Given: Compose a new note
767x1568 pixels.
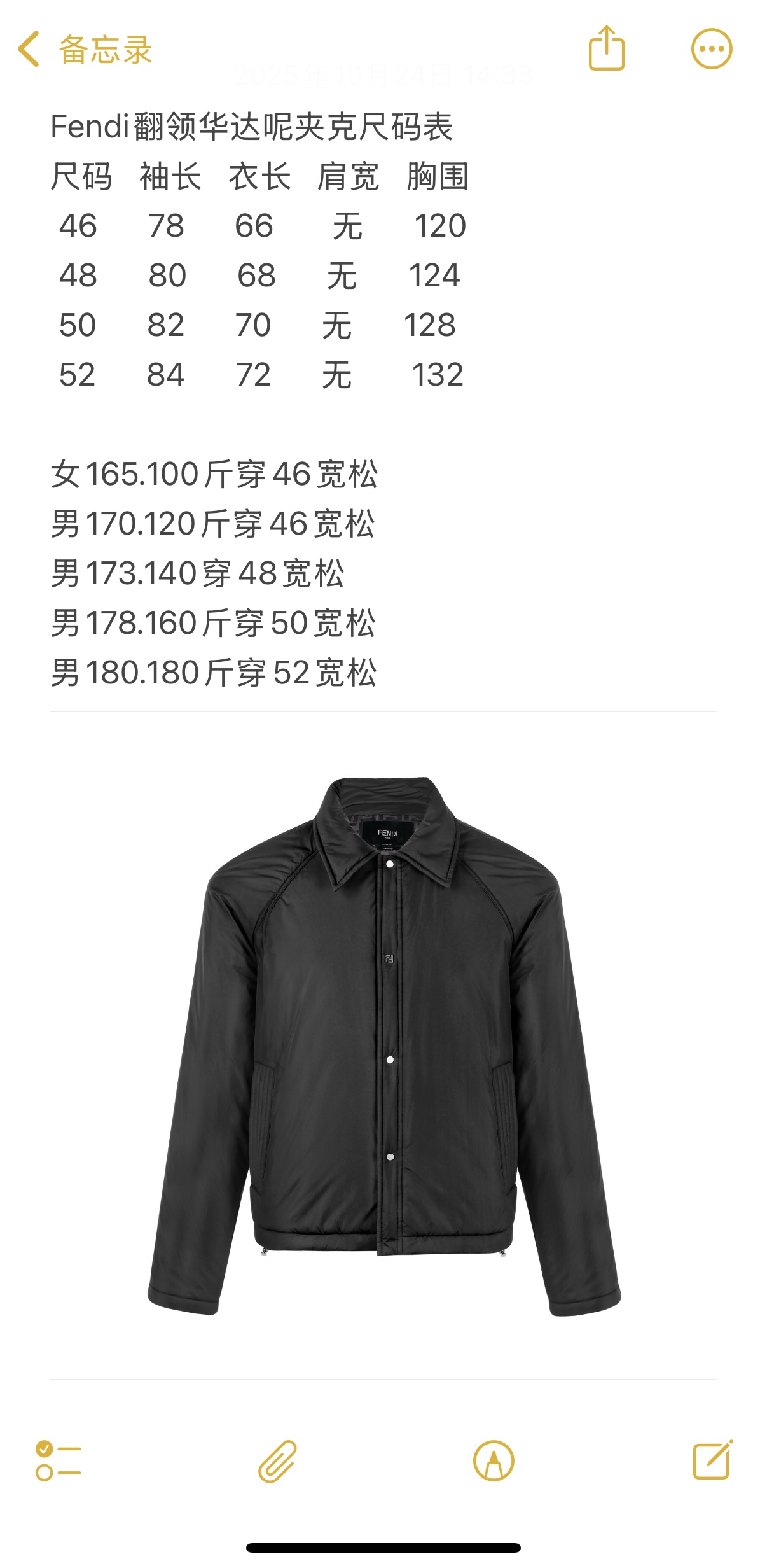Looking at the screenshot, I should point(712,1460).
